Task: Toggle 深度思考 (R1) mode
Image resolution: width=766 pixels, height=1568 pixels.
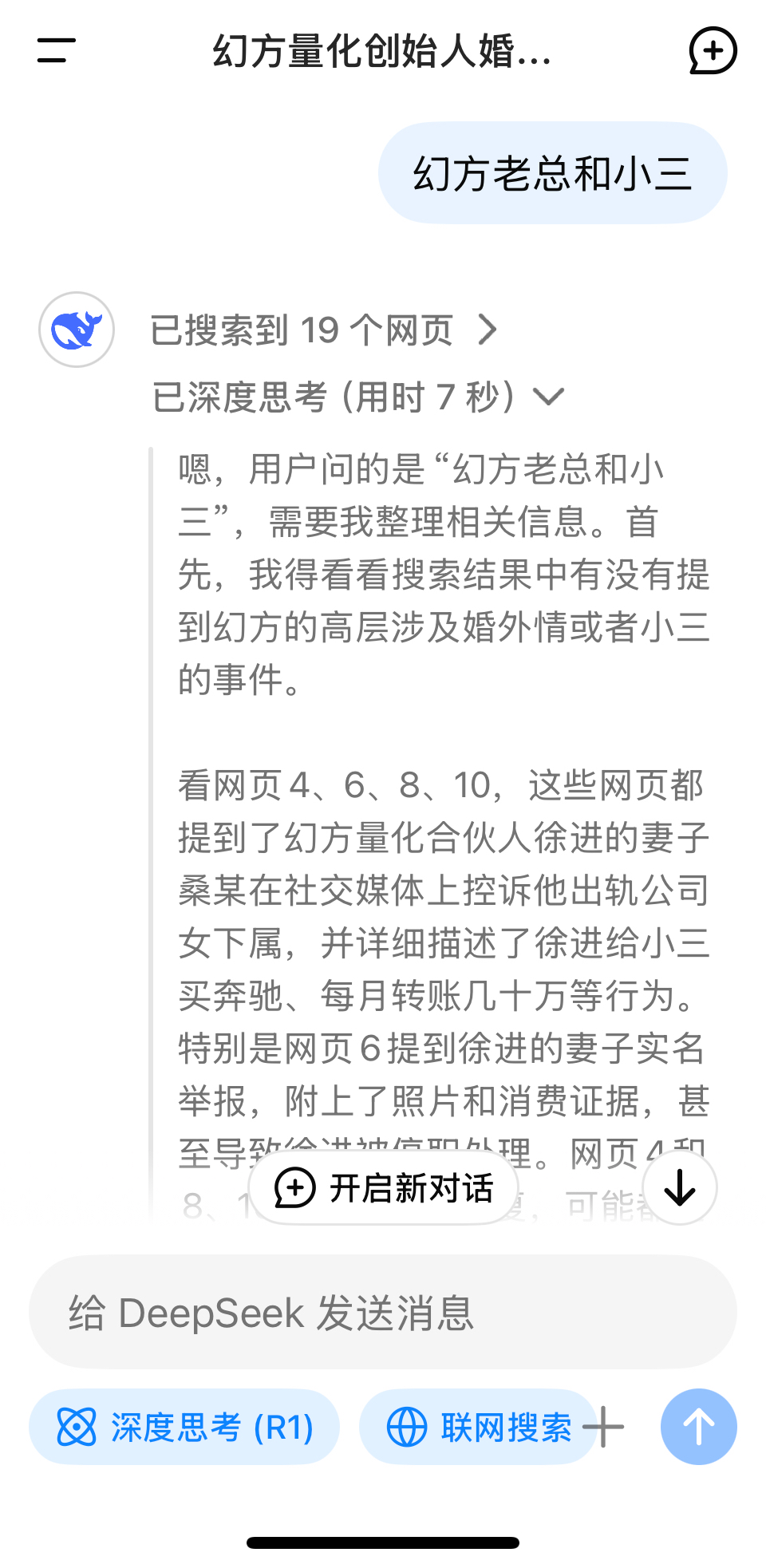Action: coord(184,1428)
